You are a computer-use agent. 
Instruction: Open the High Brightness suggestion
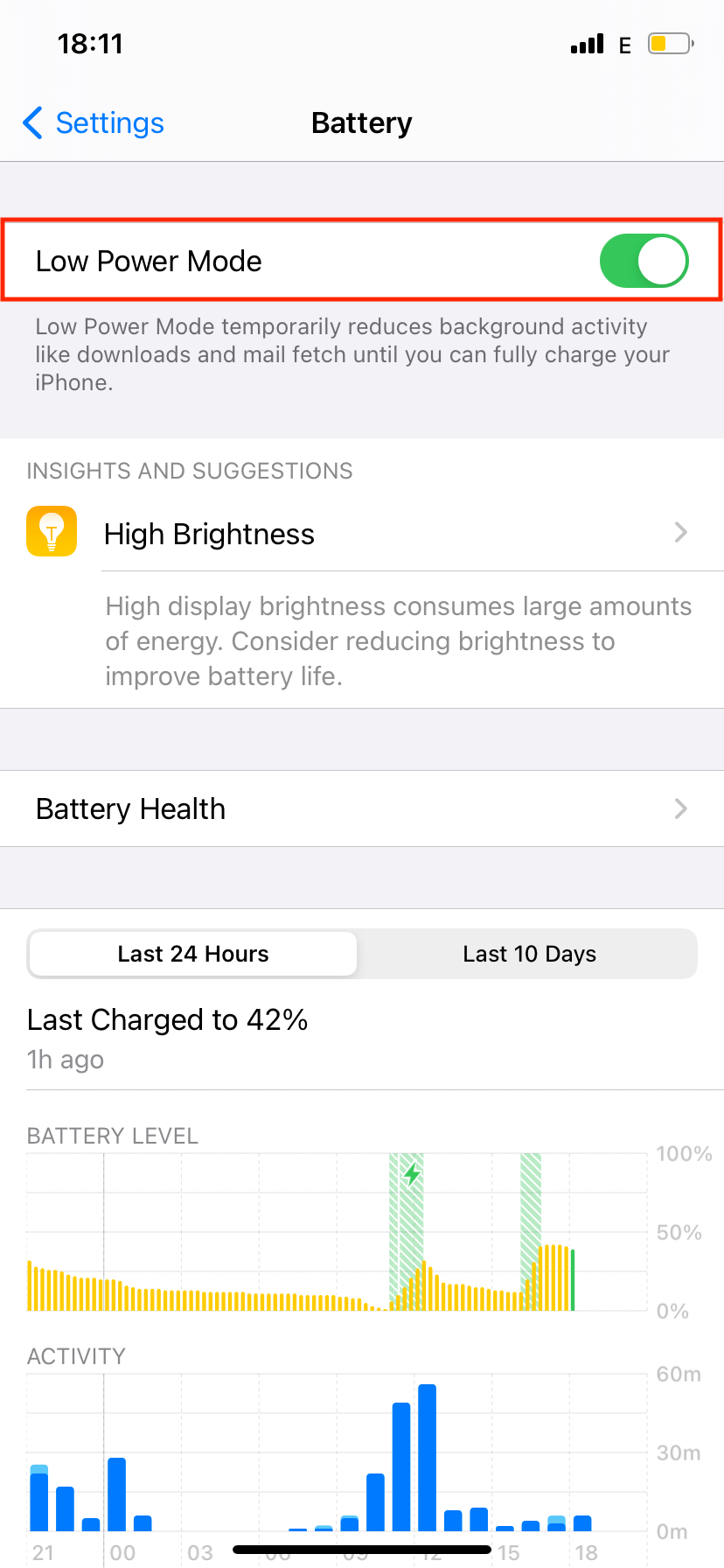362,534
